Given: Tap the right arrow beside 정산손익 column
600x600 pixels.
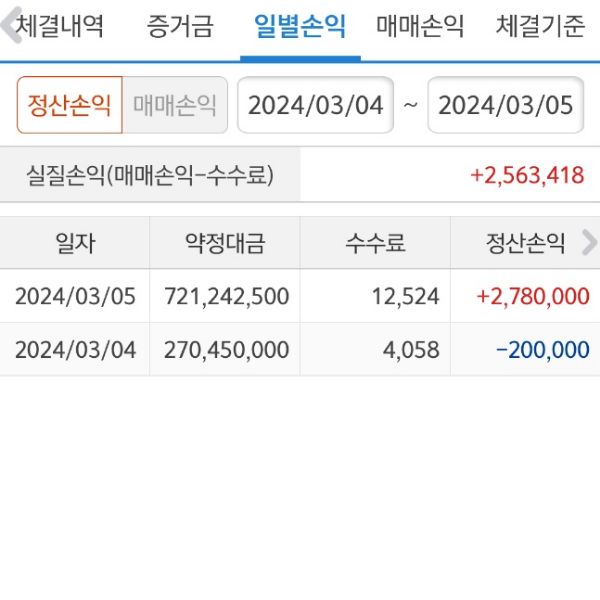Looking at the screenshot, I should (x=589, y=242).
